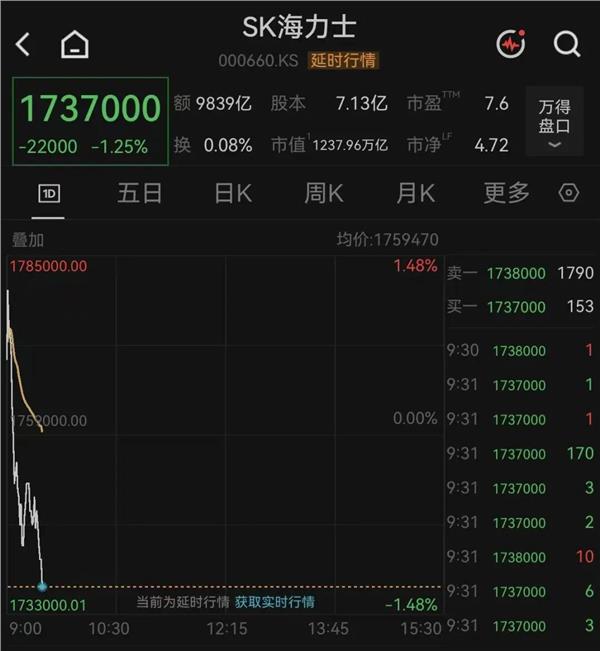Select the 1D intraday chart tab
Image resolution: width=600 pixels, height=651 pixels.
[x=49, y=194]
